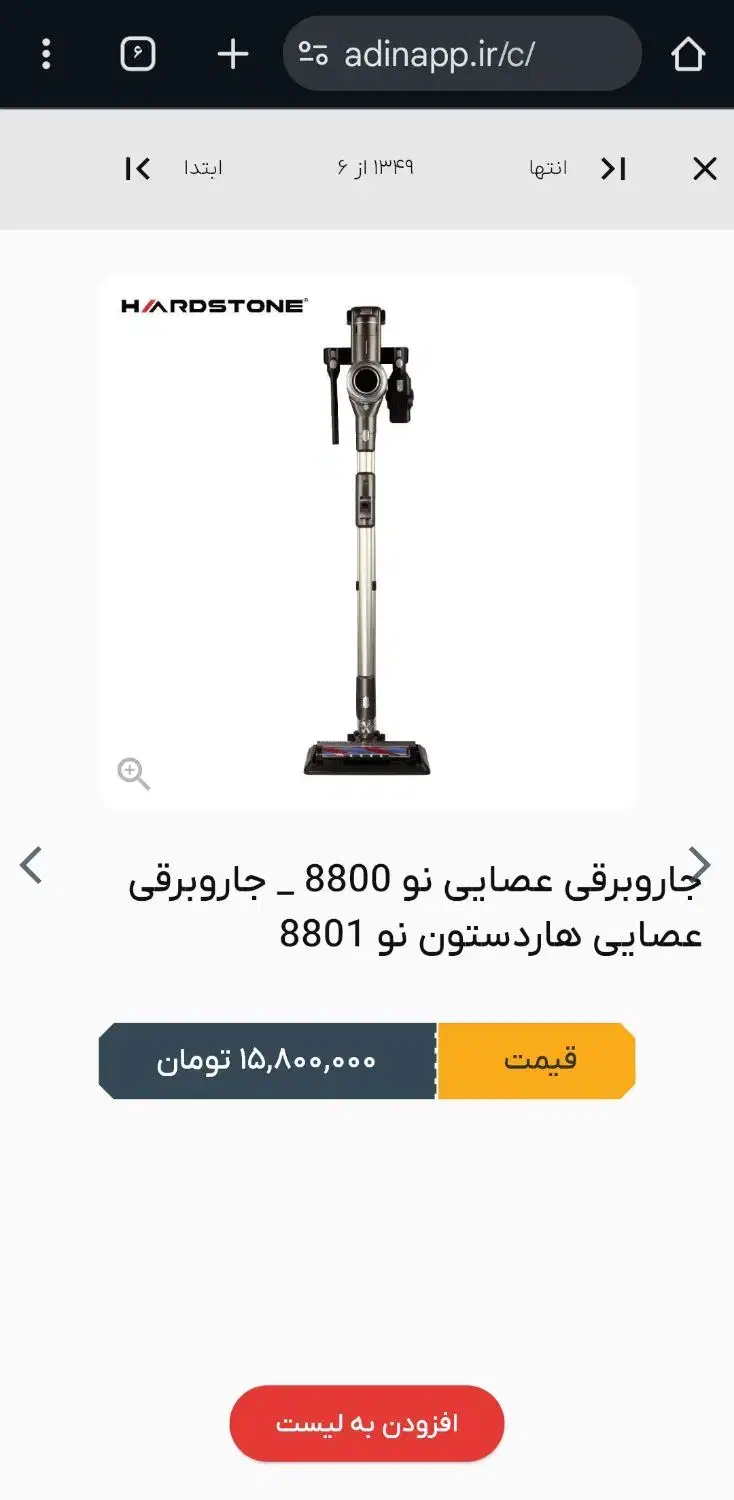This screenshot has height=1500, width=734.
Task: Tap the افزودن به لیست red button
Action: [367, 1424]
